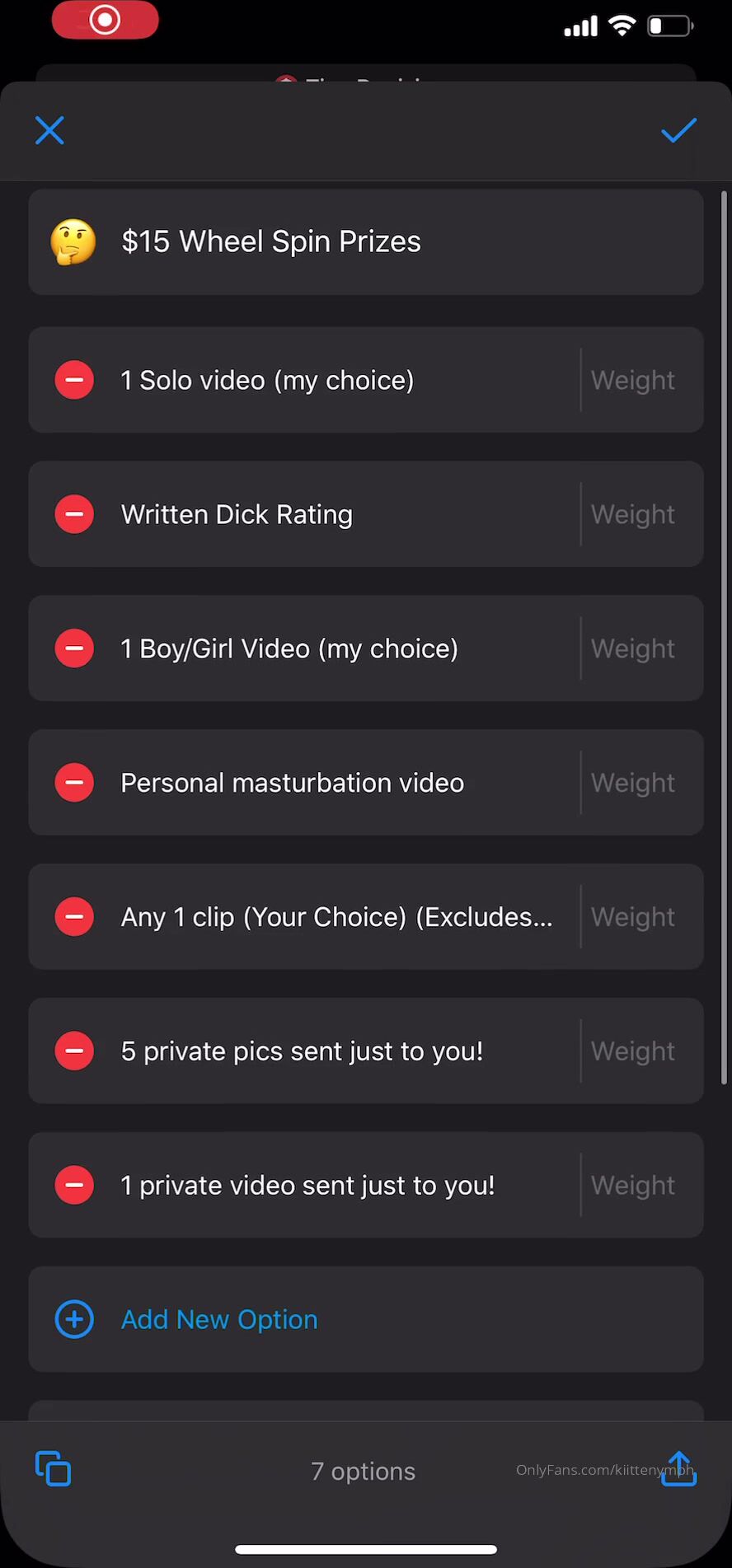Duplicate the wheel with the copy icon
Screen dimensions: 732x1568
click(x=53, y=1469)
